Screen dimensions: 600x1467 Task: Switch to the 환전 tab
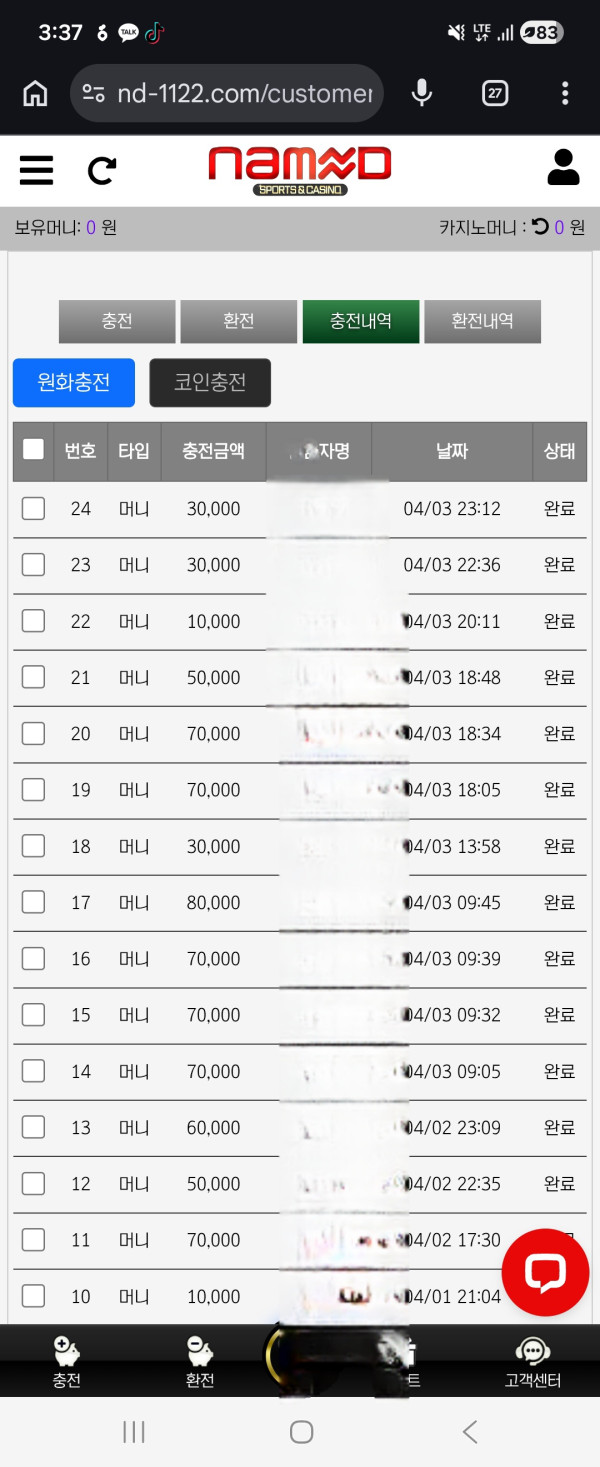pos(239,321)
